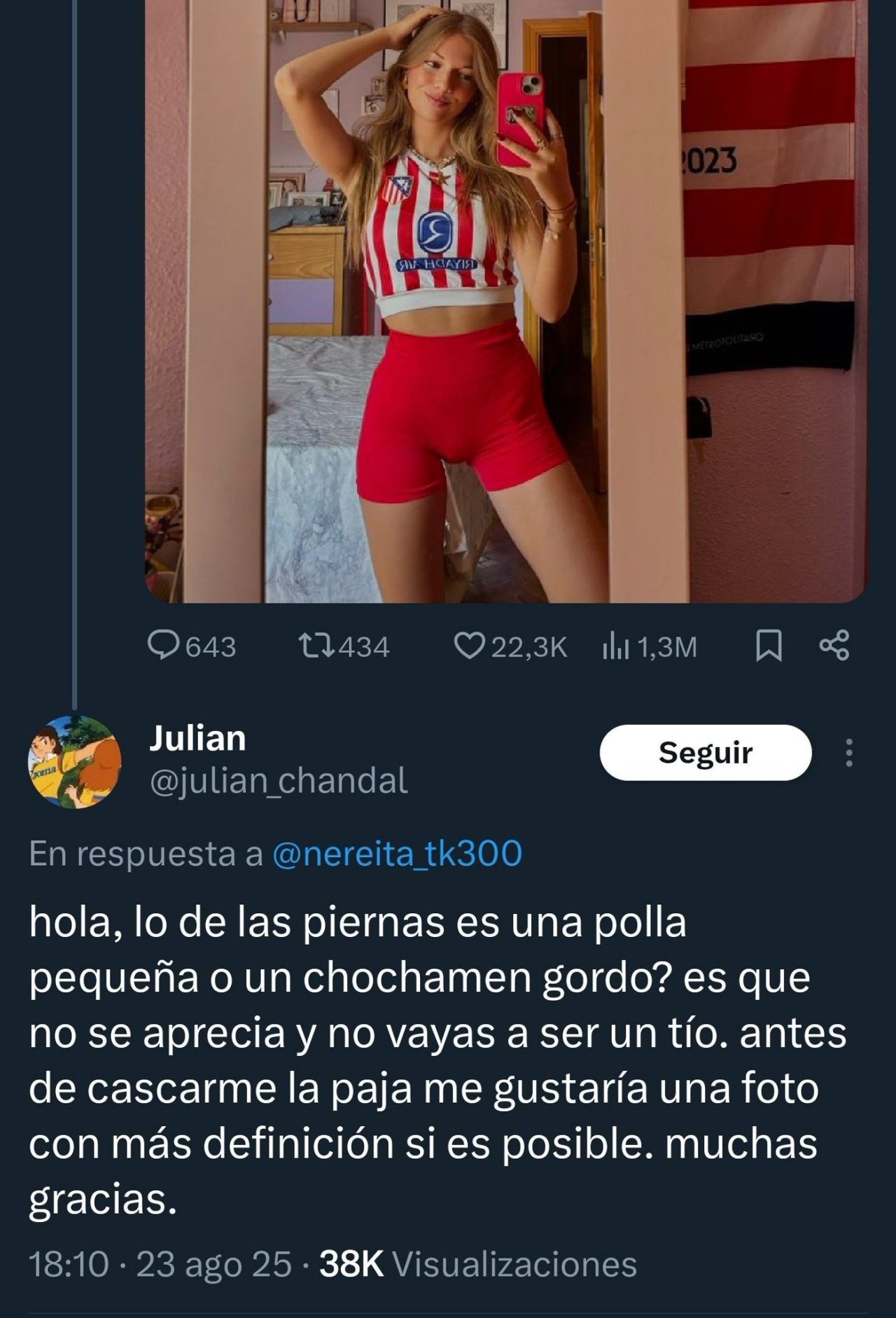Tap Seguir to follow Julian
This screenshot has width=896, height=1318.
pos(705,753)
